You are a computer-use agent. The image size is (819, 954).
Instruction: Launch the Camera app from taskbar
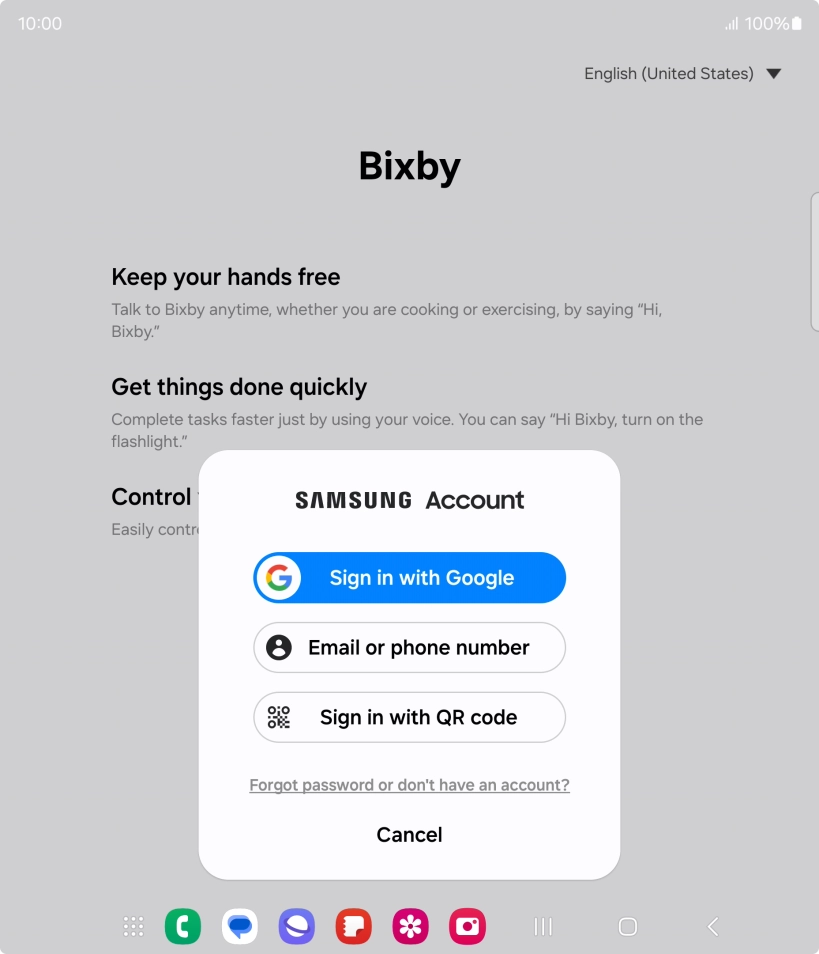pyautogui.click(x=467, y=927)
